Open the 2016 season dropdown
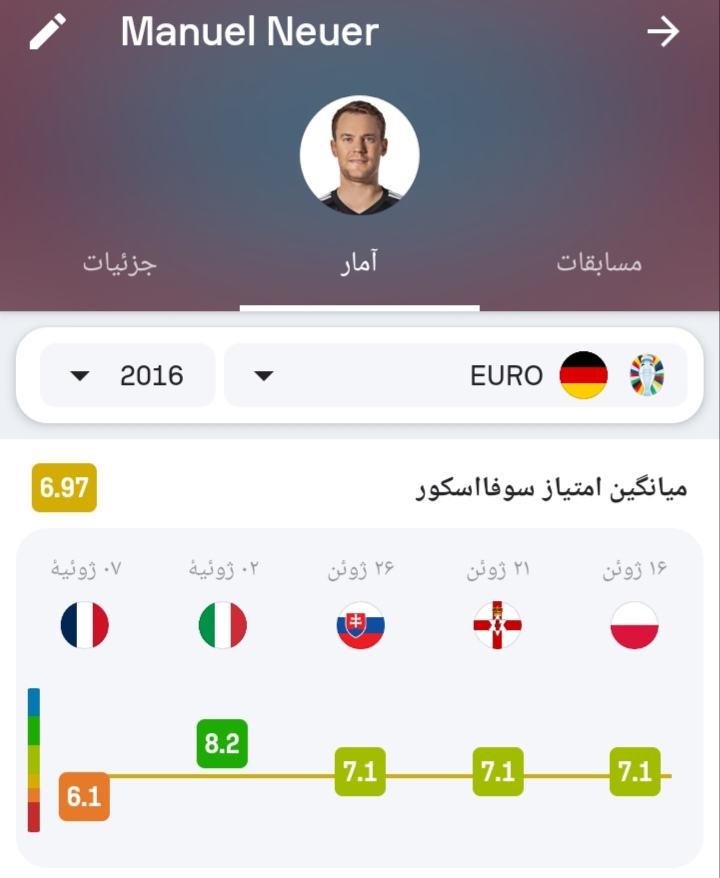Screen dimensions: 720x878 tap(127, 376)
